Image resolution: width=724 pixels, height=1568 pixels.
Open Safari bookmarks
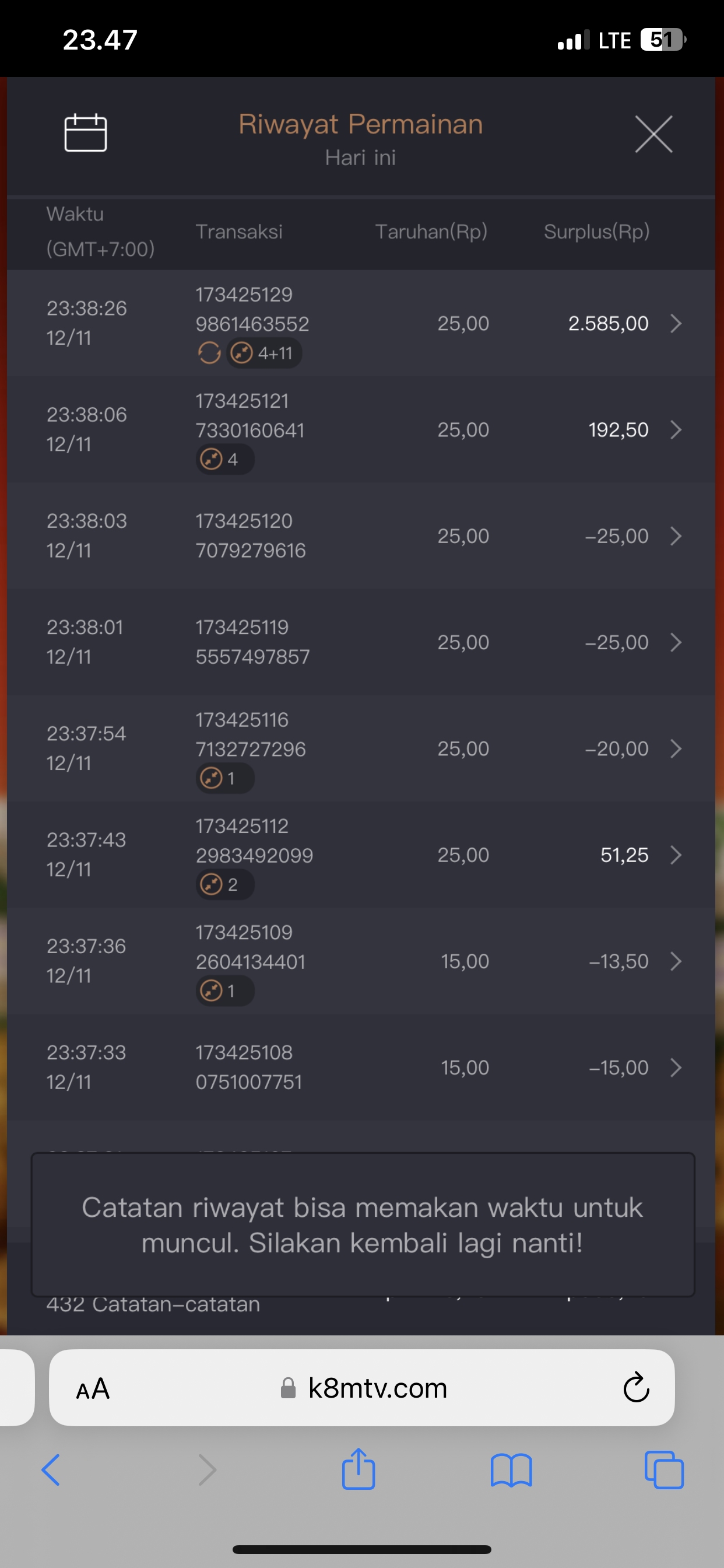[x=511, y=1470]
